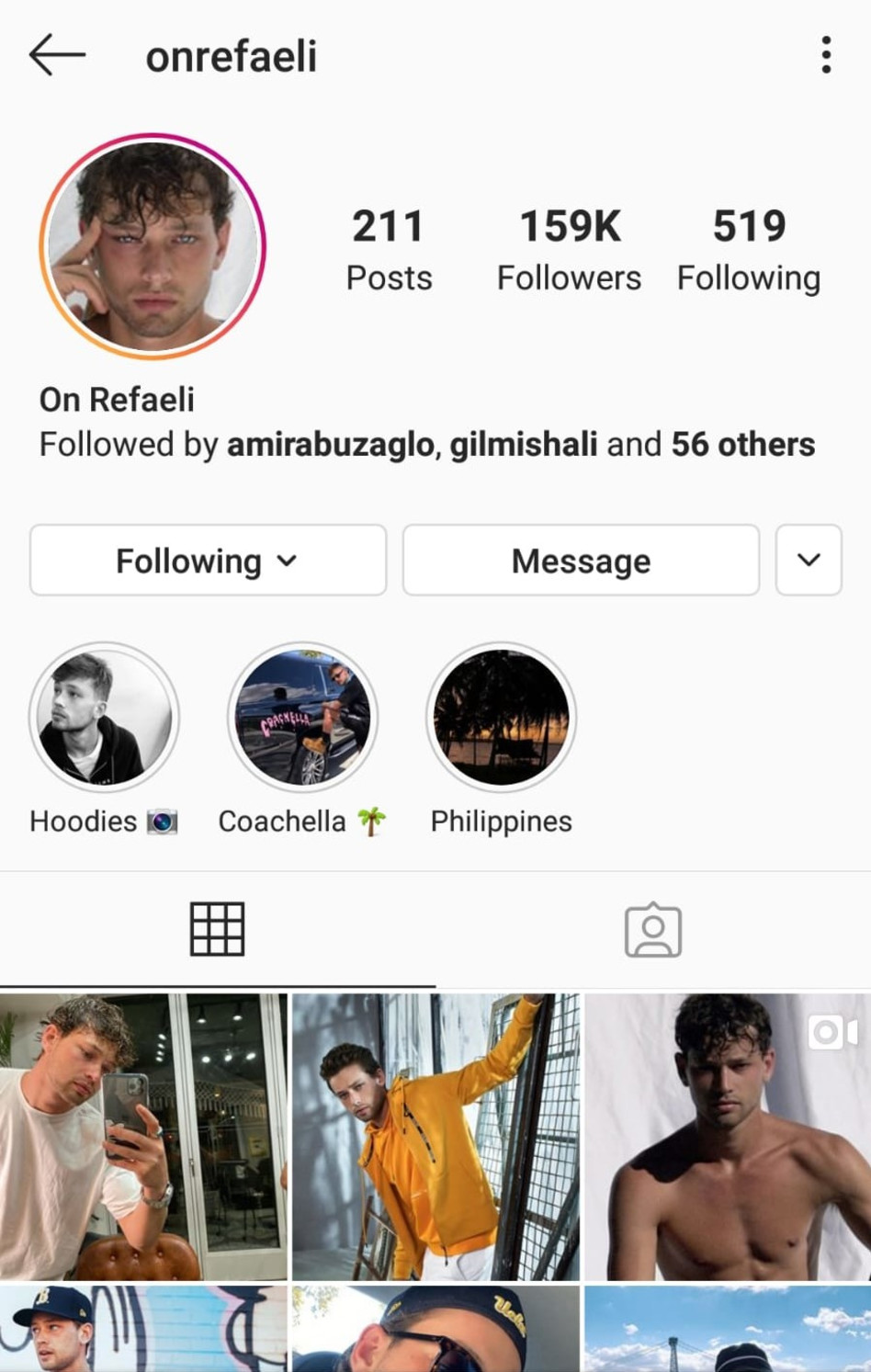Open the Hoodies story highlight

104,718
